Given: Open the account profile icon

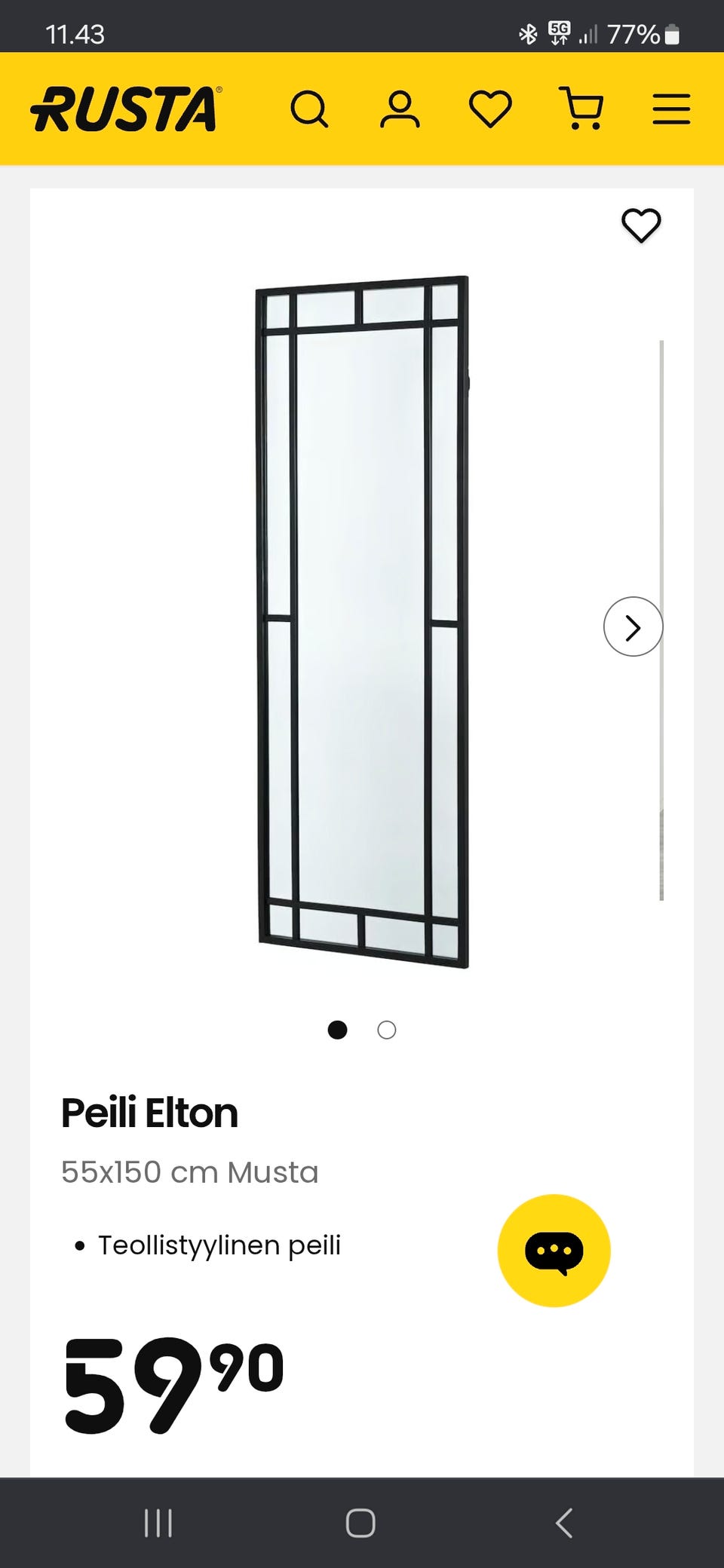Looking at the screenshot, I should pos(400,110).
